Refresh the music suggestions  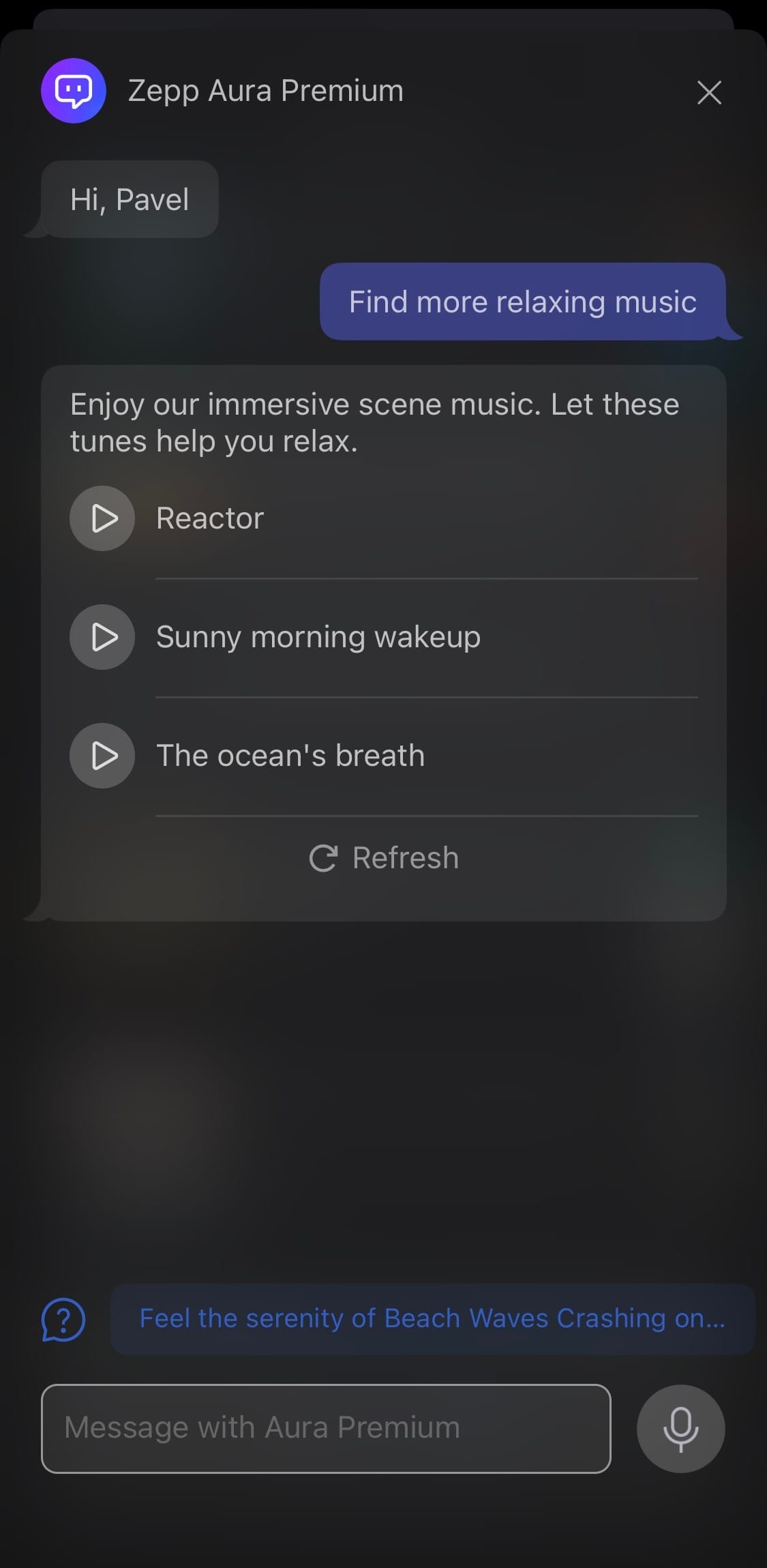click(384, 858)
